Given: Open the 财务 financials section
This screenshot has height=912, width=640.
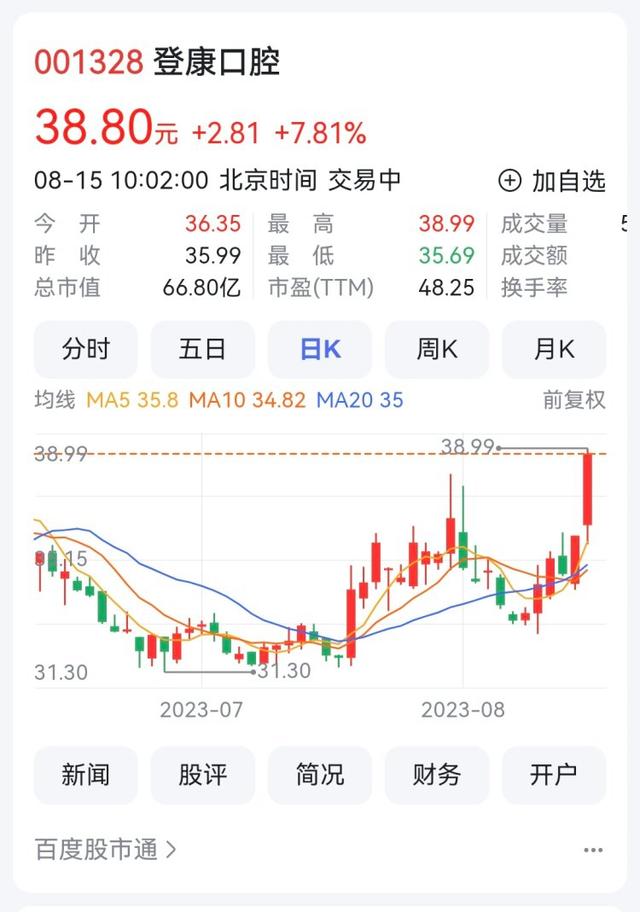Looking at the screenshot, I should coord(437,775).
